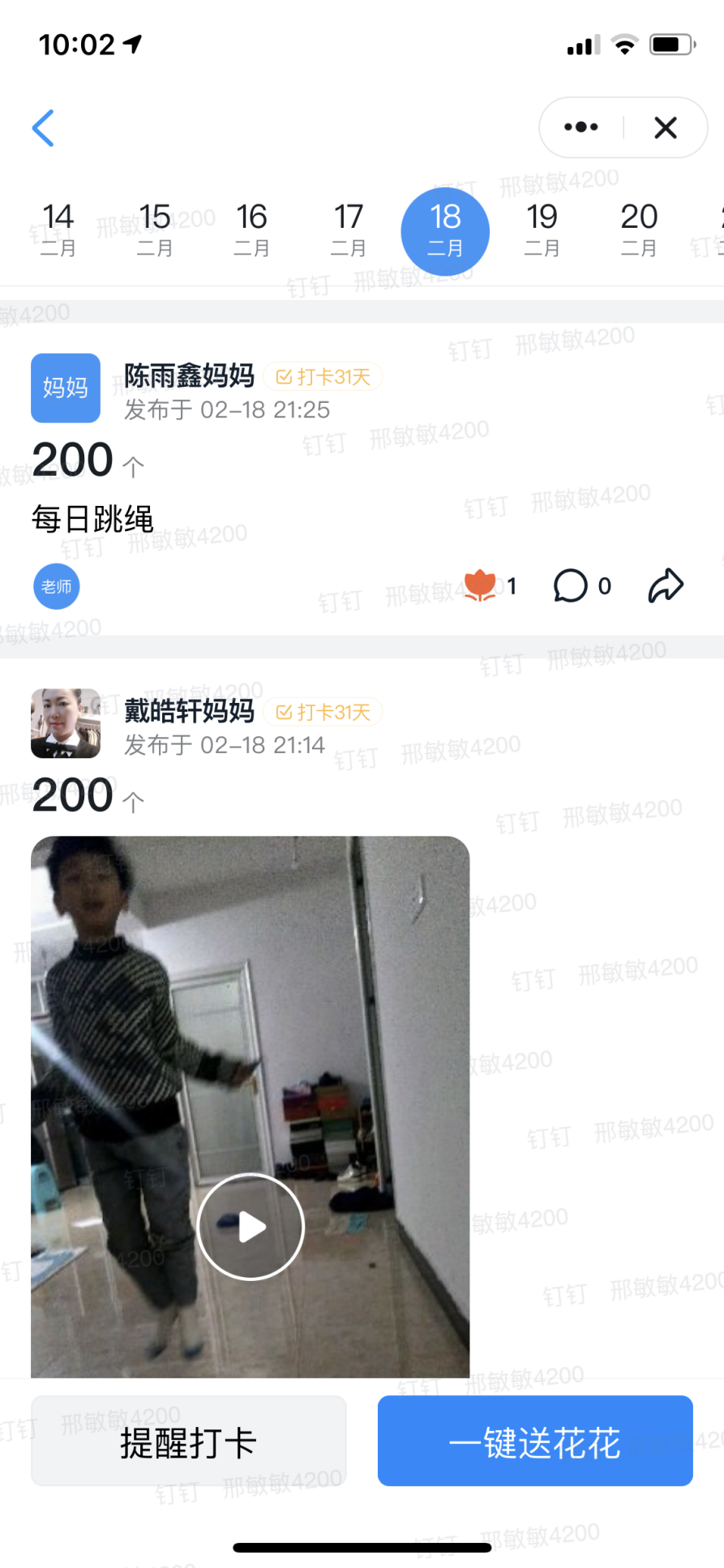Viewport: 724px width, 1568px height.
Task: Tap the 提醒打卡 button
Action: [x=189, y=1441]
